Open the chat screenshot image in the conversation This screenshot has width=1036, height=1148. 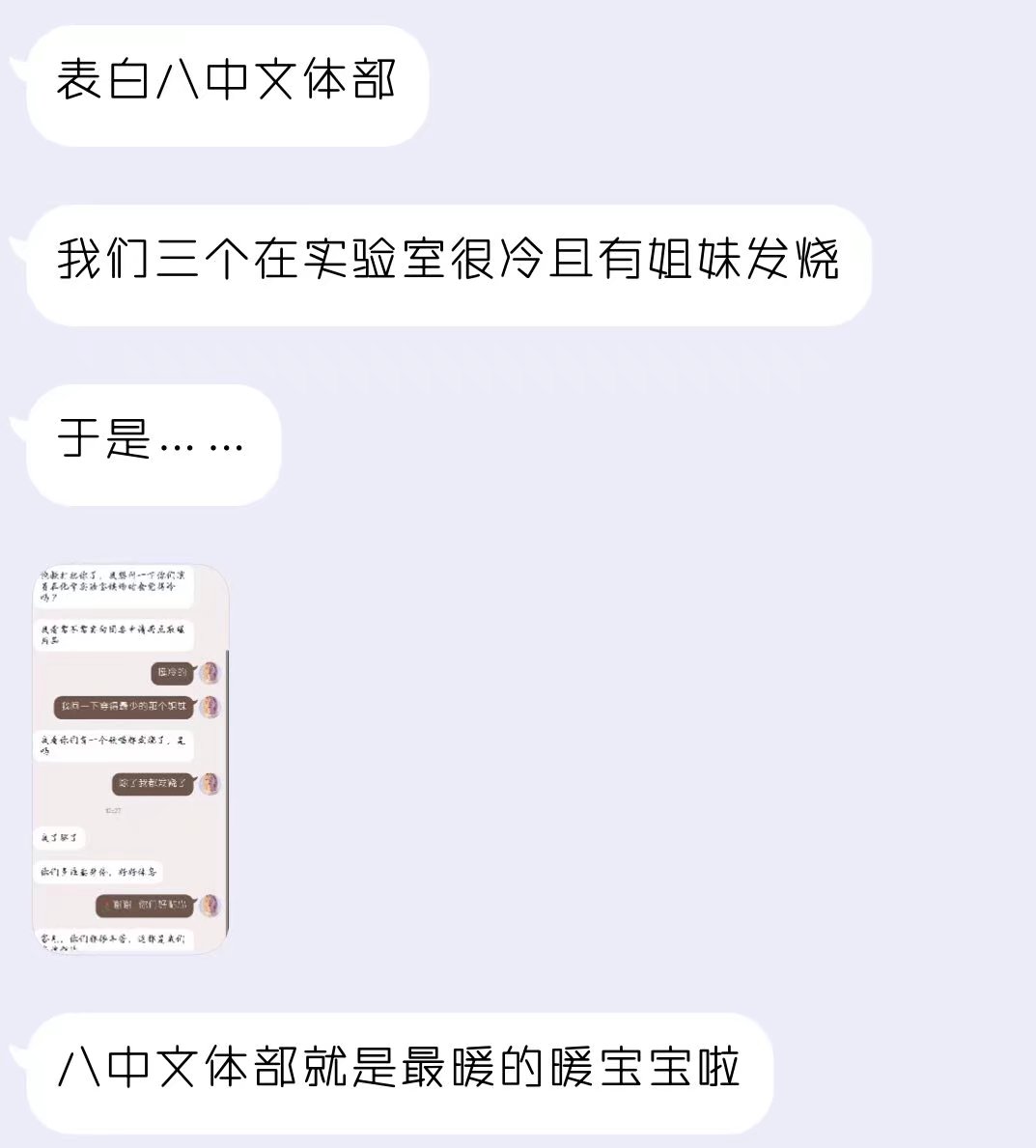pos(130,758)
